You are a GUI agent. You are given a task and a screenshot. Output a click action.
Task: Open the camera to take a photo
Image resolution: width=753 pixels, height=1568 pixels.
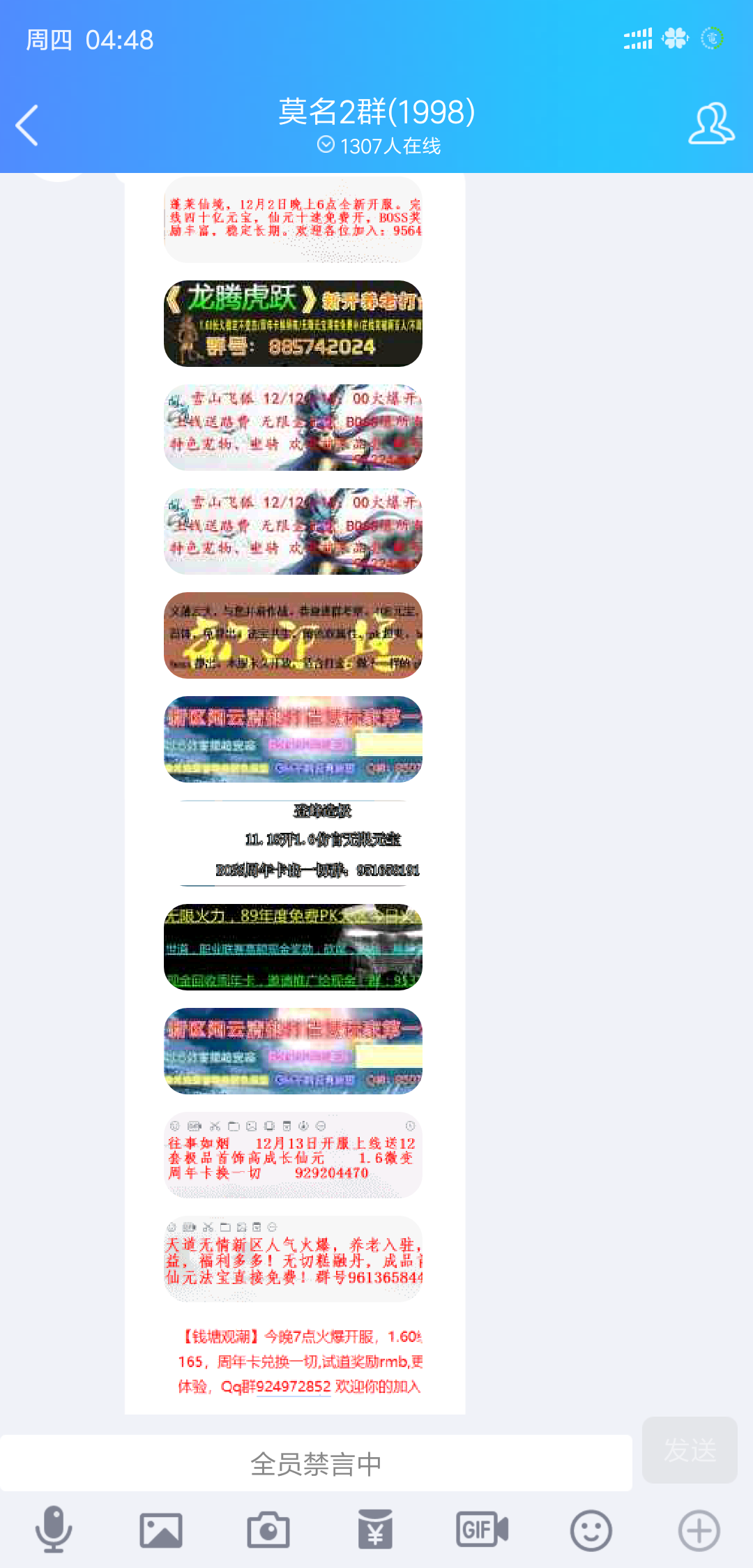(268, 1530)
